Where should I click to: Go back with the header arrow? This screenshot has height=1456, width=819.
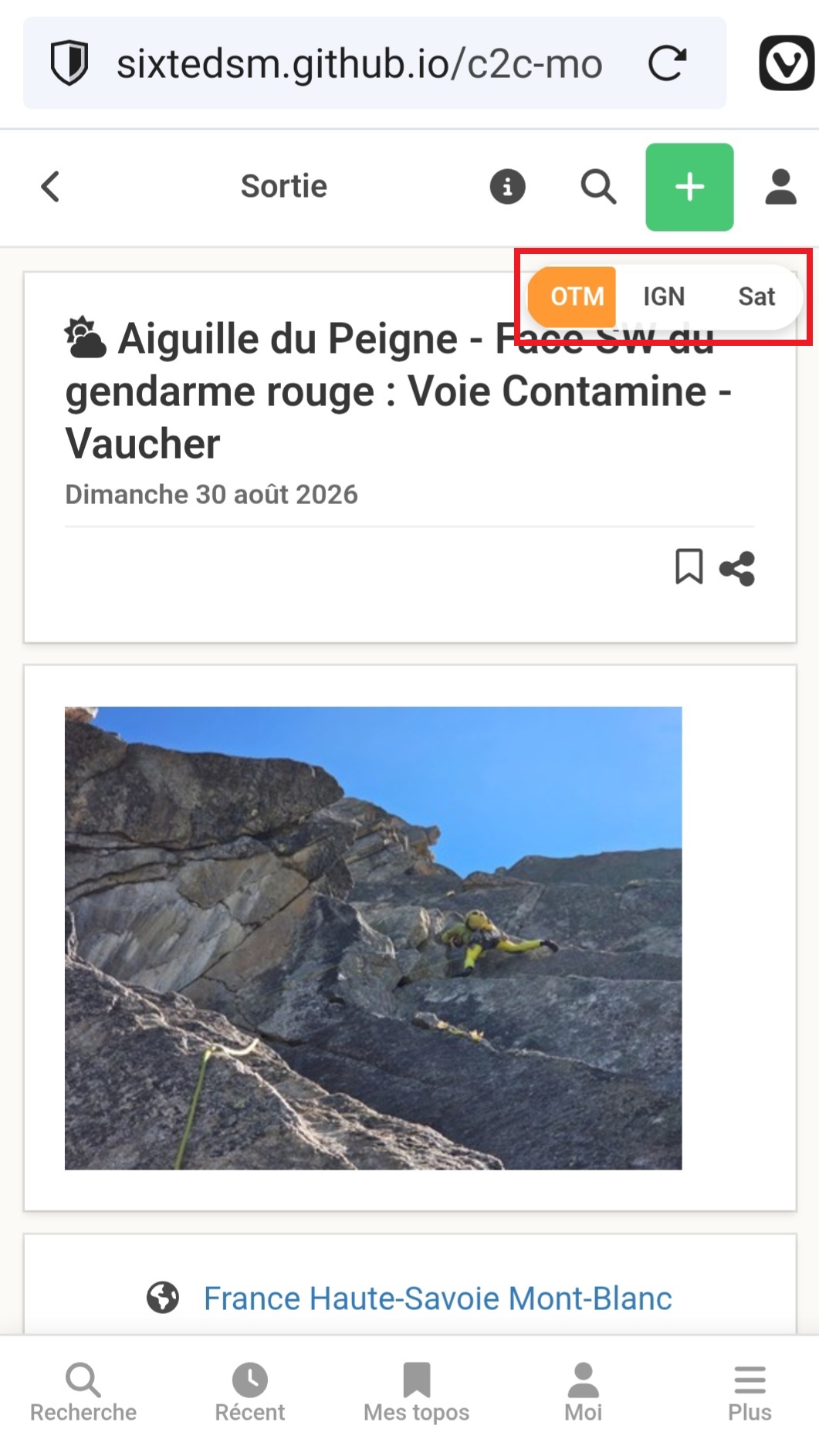pyautogui.click(x=51, y=187)
